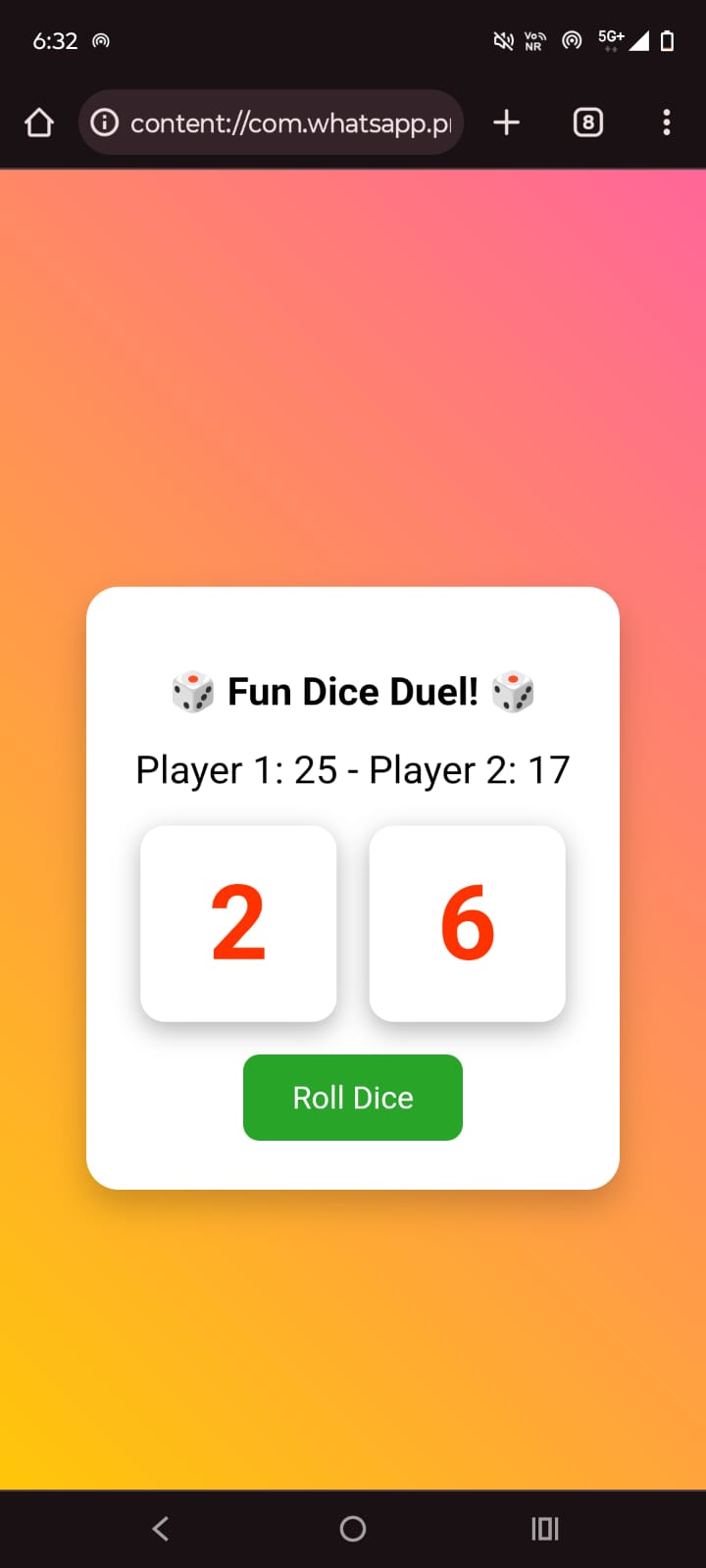Viewport: 706px width, 1568px height.
Task: Open a new browser tab
Action: pos(506,122)
